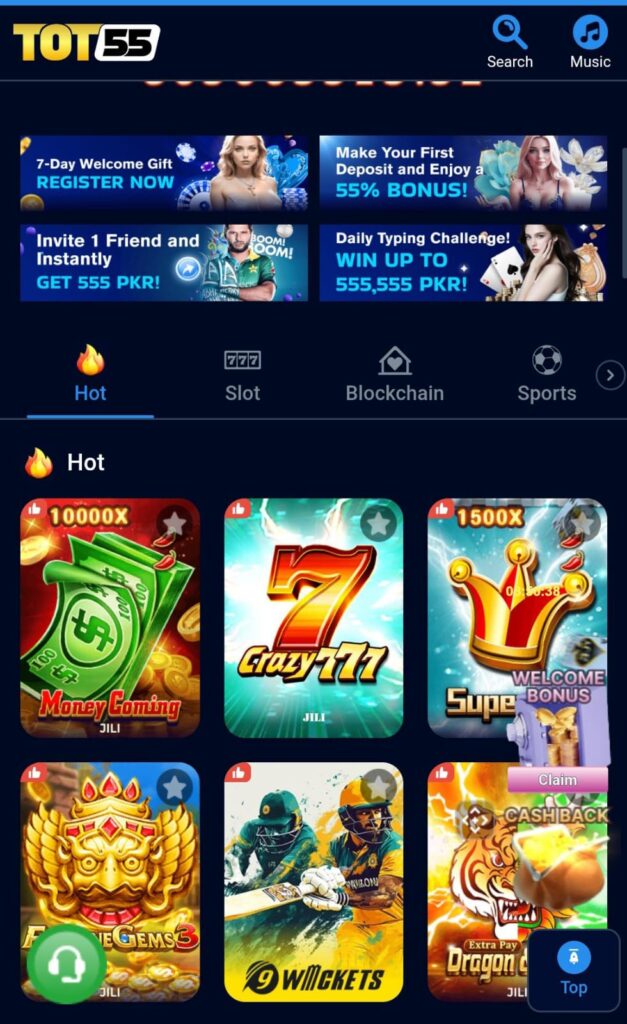Open customer support headset button
Screen dimensions: 627x1024
point(66,964)
